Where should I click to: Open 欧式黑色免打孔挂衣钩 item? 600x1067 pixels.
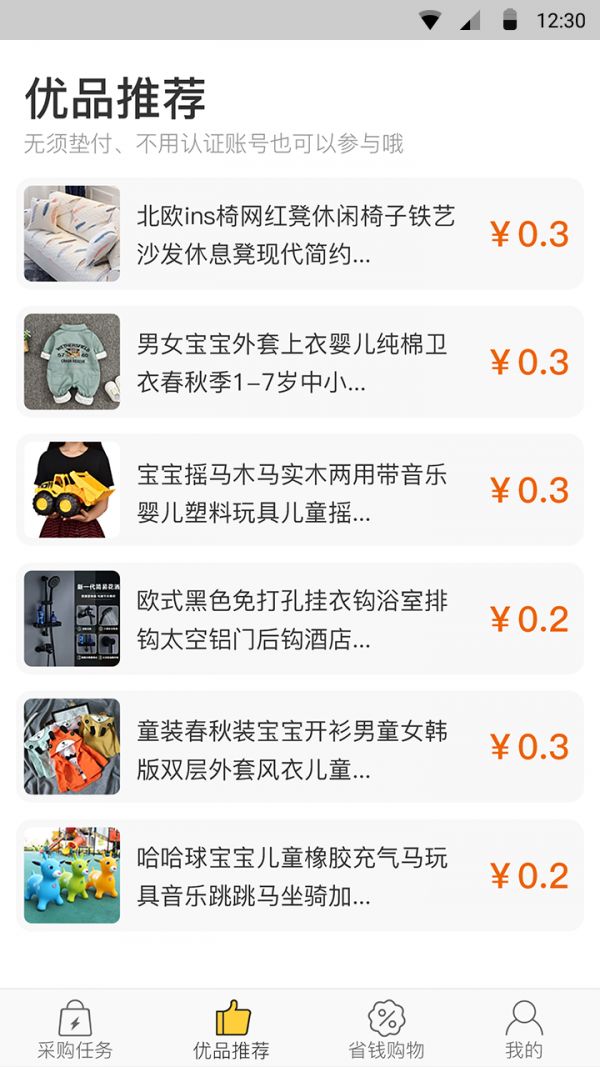click(x=299, y=619)
